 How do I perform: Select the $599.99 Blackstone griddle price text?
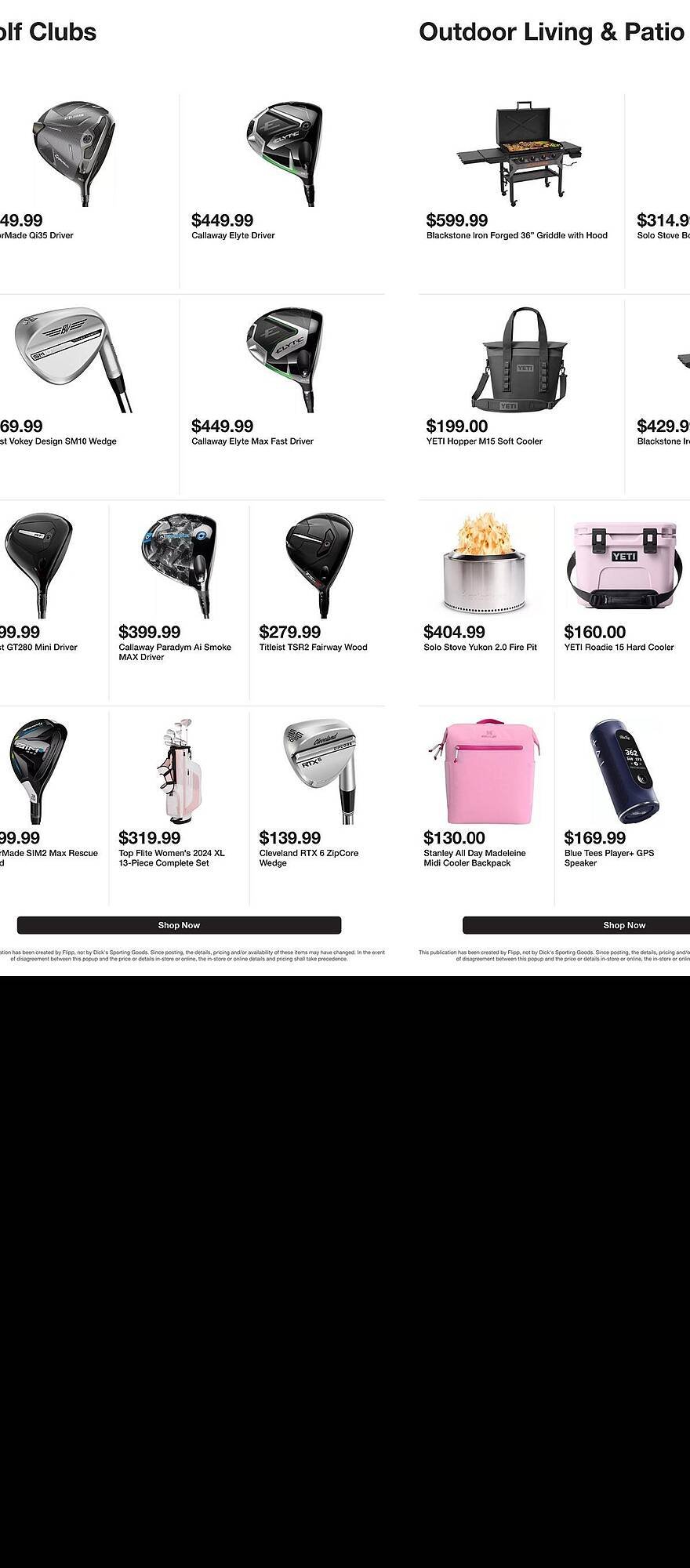[457, 221]
